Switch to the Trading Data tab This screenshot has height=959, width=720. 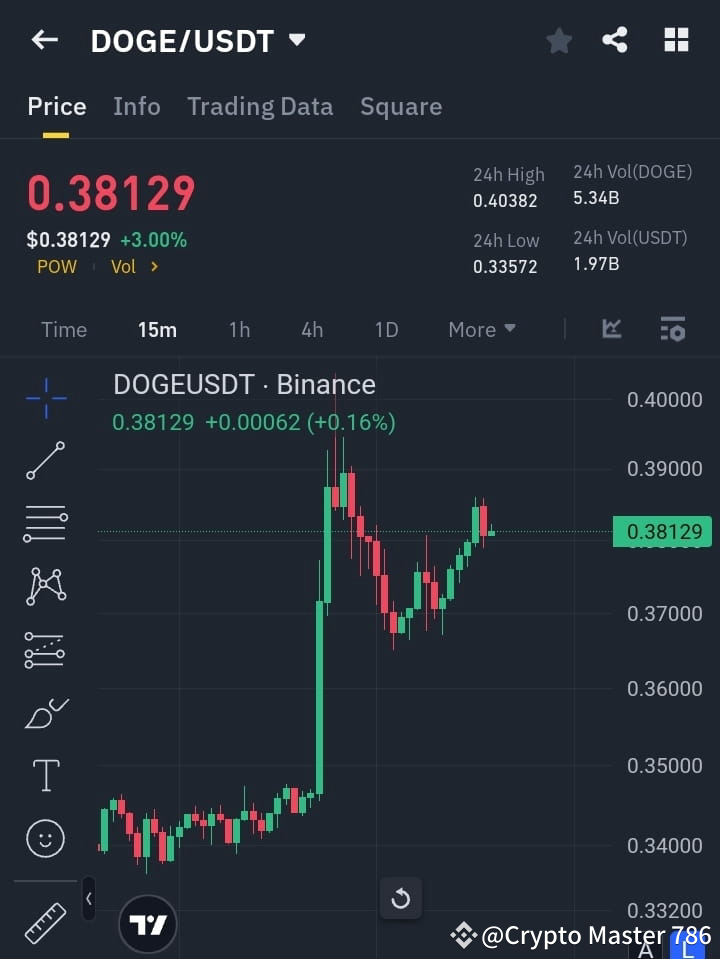pos(260,106)
